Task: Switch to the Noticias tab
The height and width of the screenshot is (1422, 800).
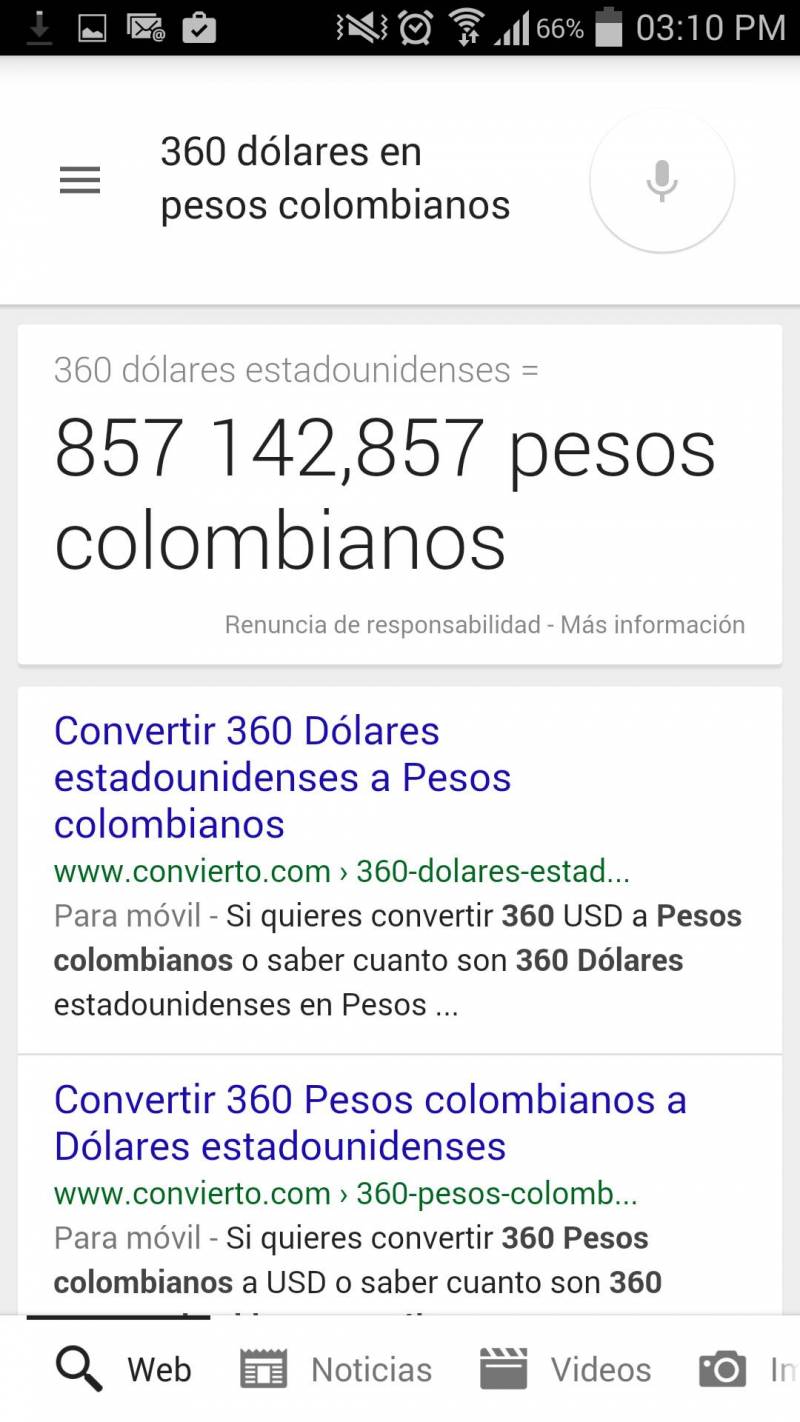Action: pyautogui.click(x=336, y=1369)
